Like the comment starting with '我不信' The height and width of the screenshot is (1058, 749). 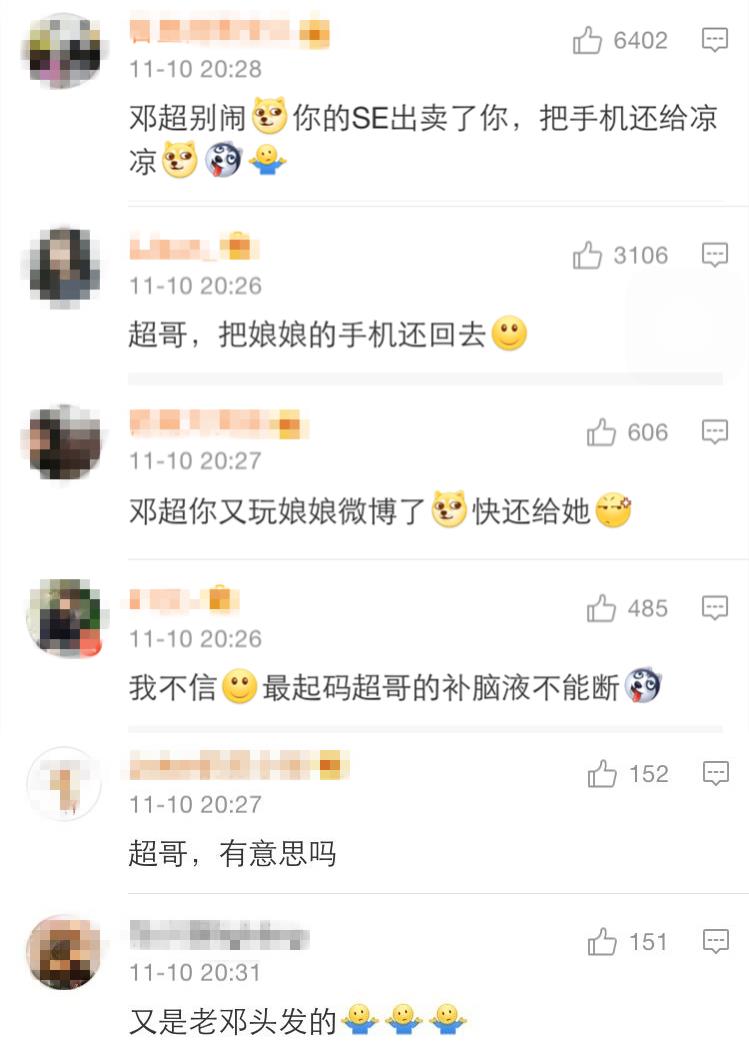[601, 608]
